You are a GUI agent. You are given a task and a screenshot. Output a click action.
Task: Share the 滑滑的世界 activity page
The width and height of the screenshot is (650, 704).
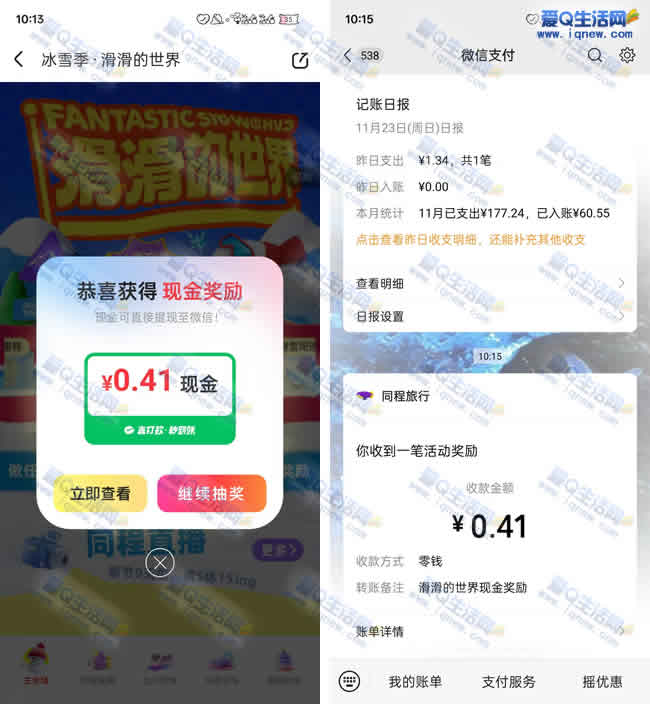300,60
